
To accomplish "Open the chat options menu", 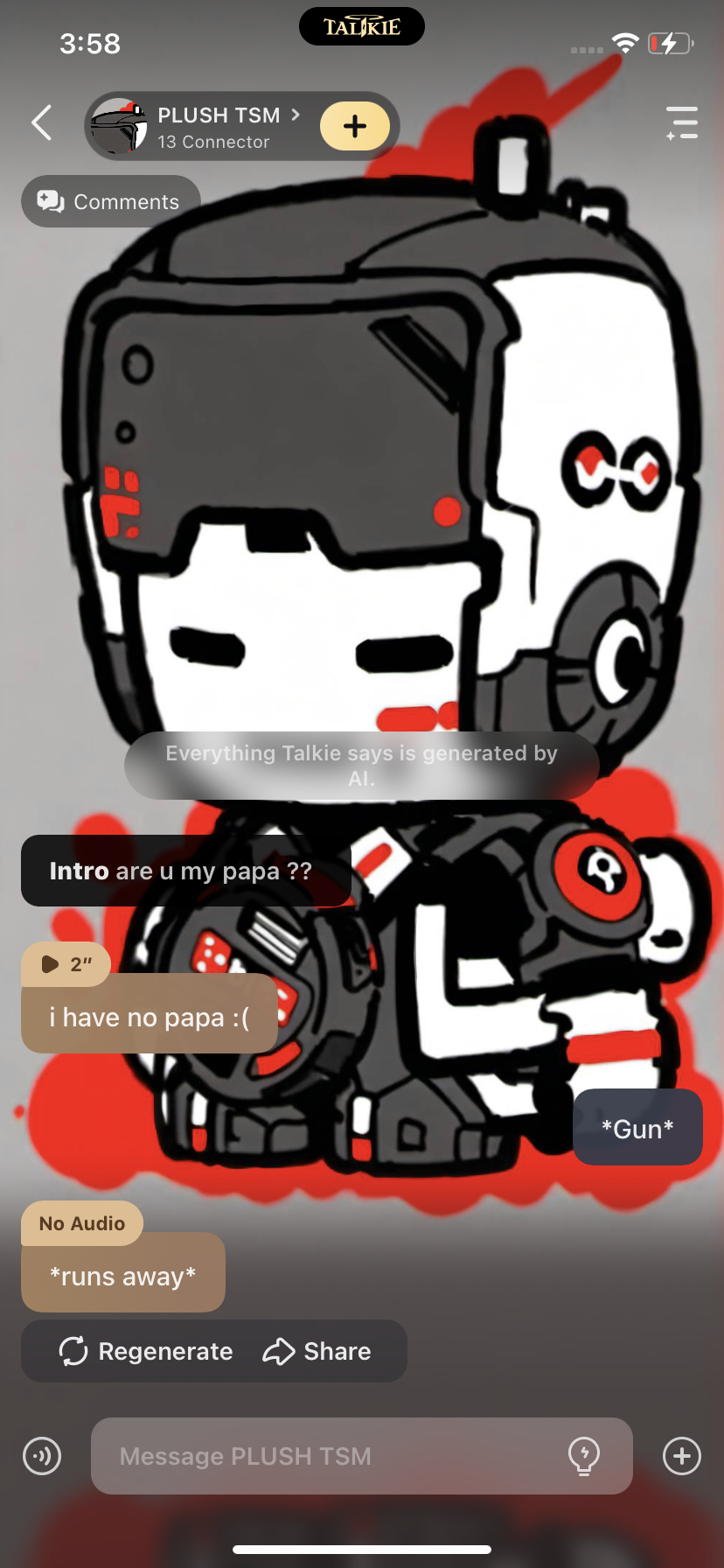I will pyautogui.click(x=681, y=123).
